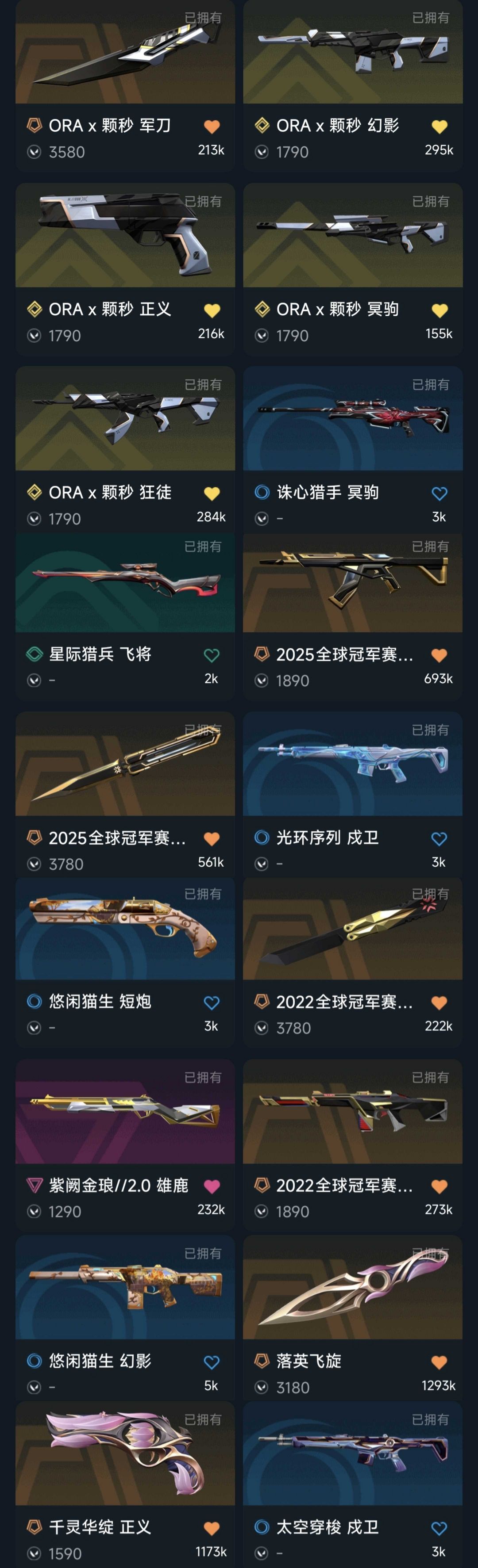The image size is (478, 1568).
Task: Like the 悠闲猫生 幻影 skin
Action: point(211,1362)
